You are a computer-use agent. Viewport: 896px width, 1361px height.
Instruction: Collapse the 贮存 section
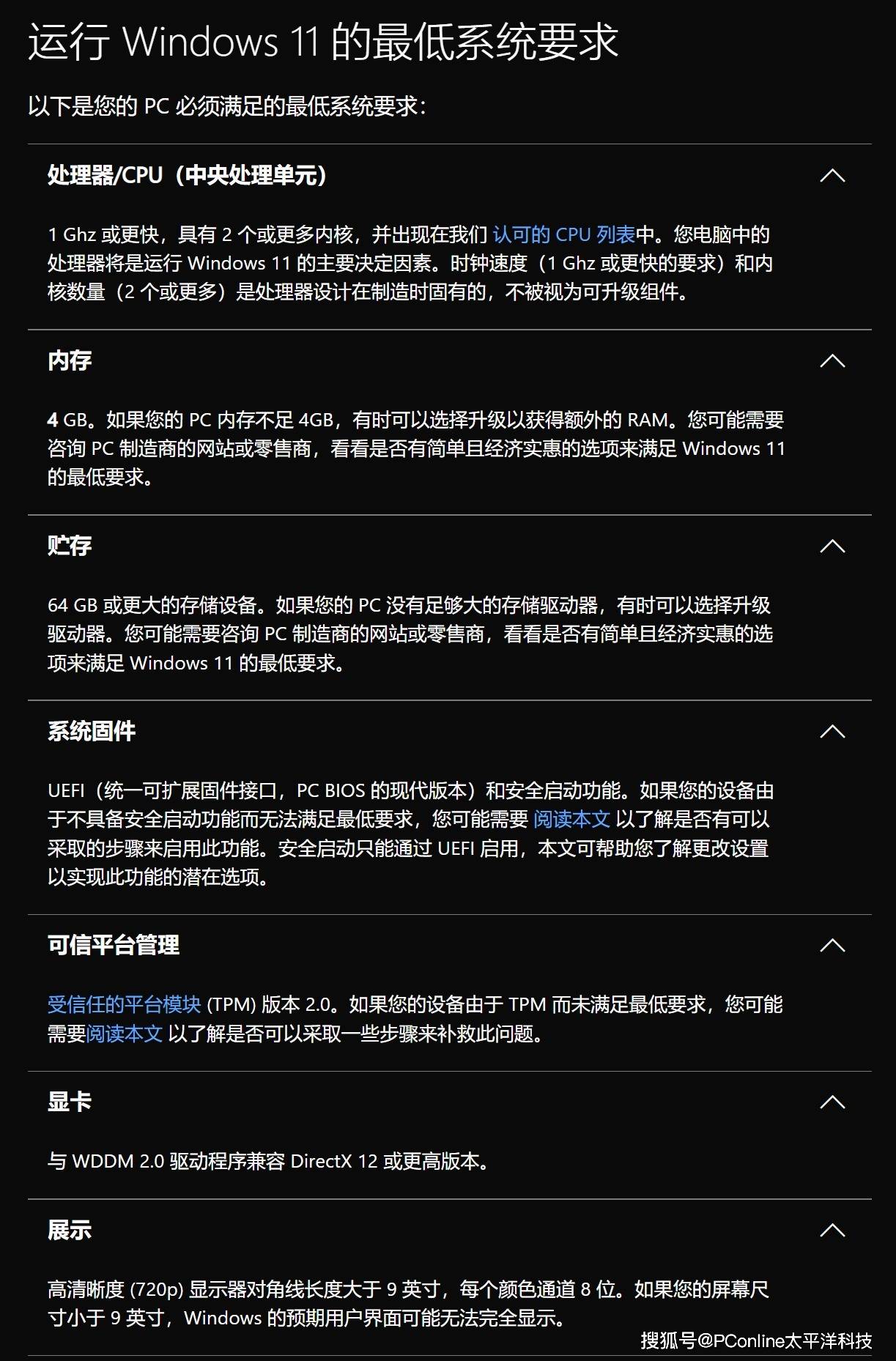(832, 546)
